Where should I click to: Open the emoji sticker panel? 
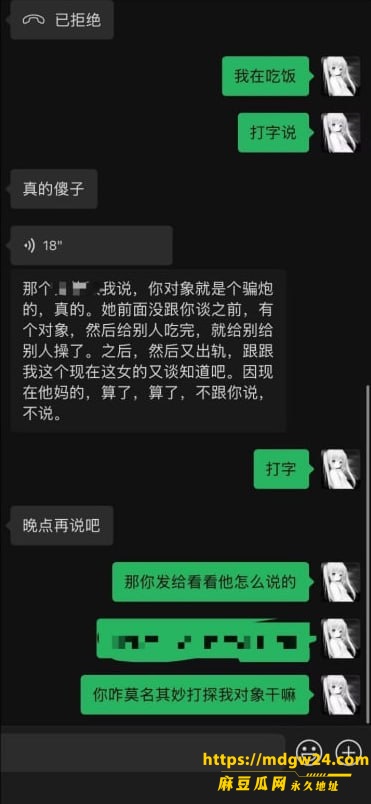(x=310, y=751)
